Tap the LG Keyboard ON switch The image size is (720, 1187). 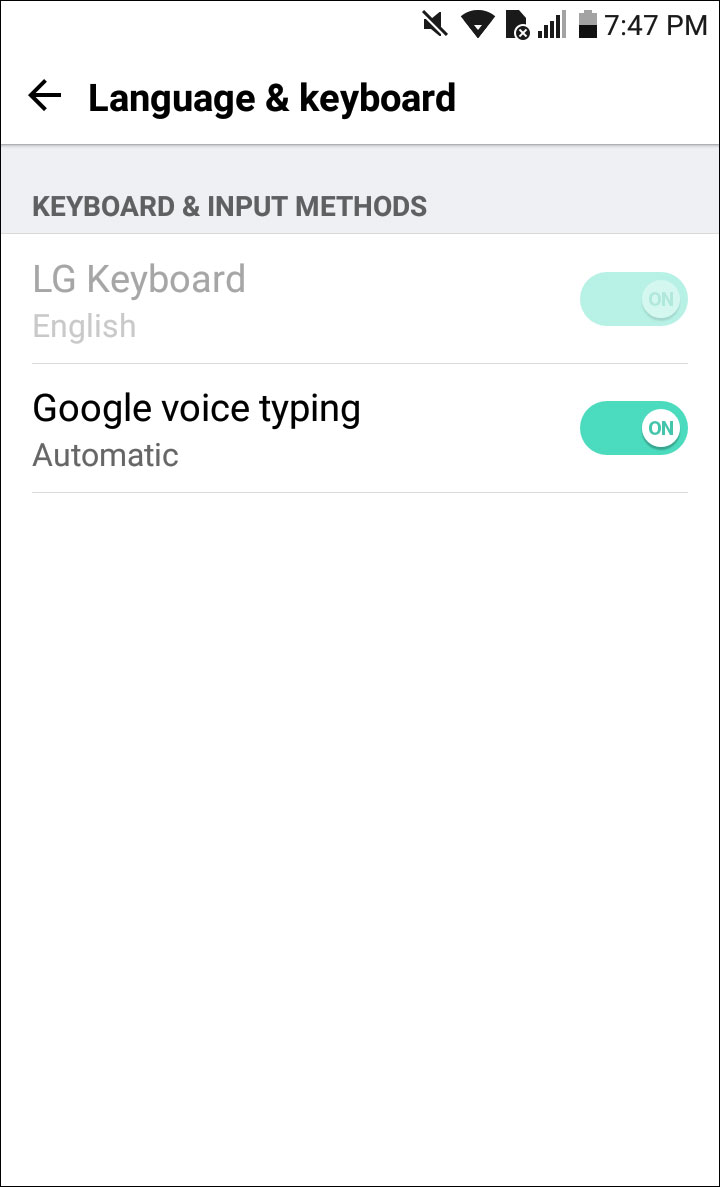pos(634,299)
